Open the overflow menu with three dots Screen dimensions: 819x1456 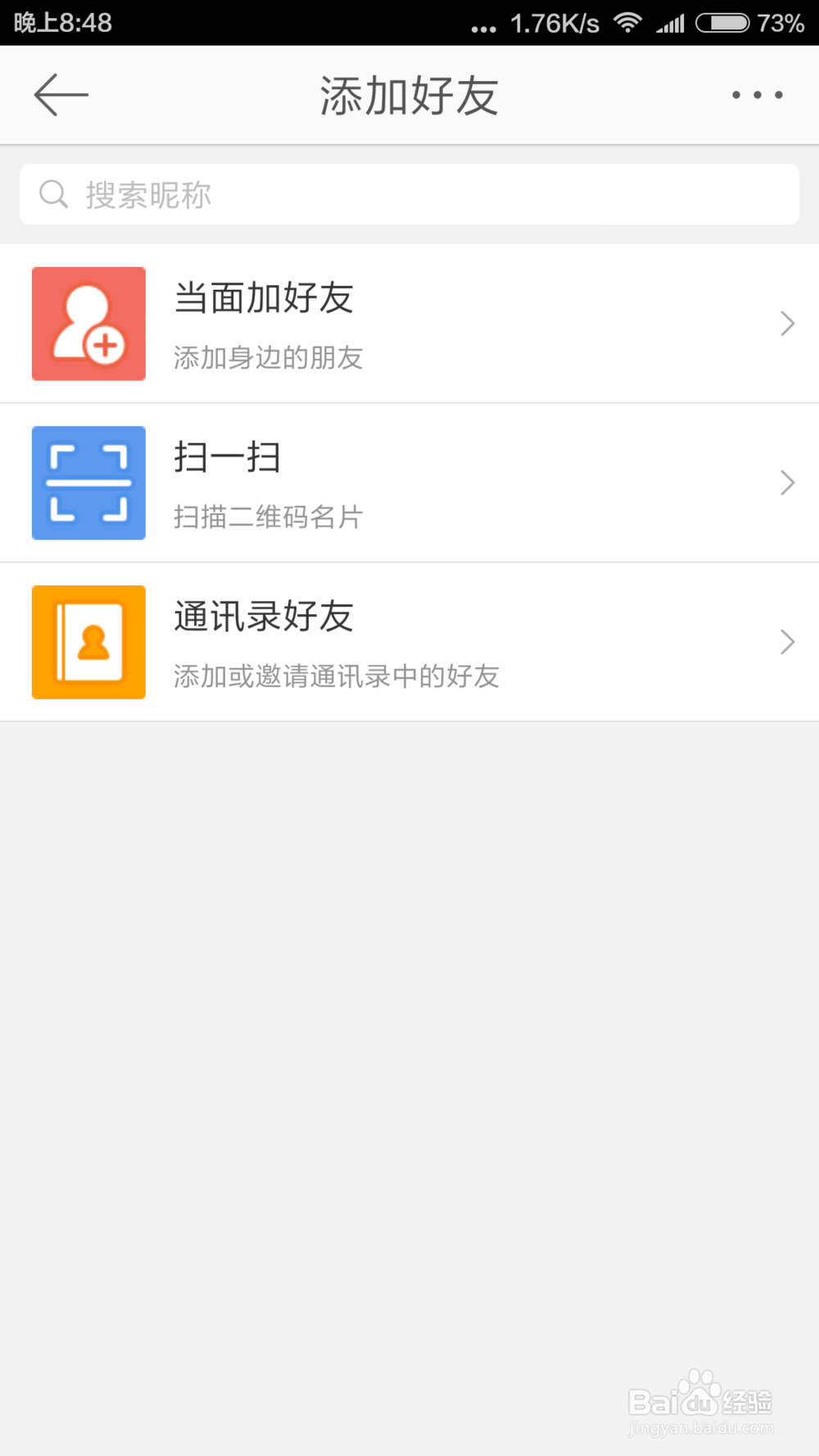pyautogui.click(x=755, y=94)
